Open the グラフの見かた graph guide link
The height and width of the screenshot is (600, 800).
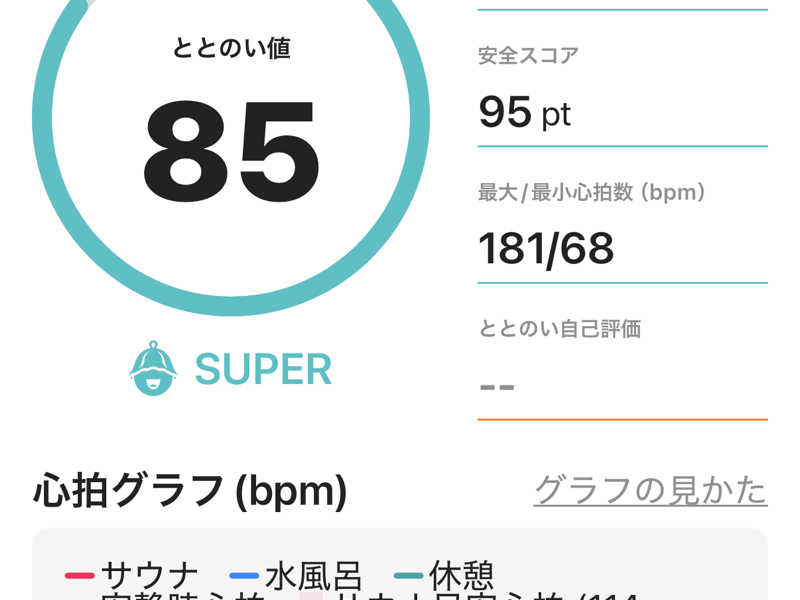pos(650,490)
